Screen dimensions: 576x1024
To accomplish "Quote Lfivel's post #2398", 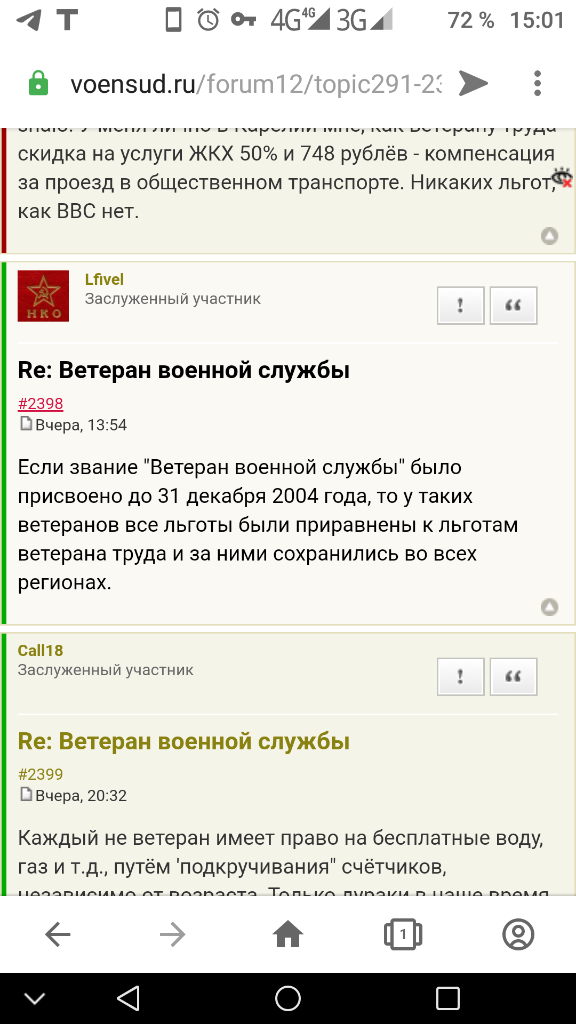I will point(513,306).
